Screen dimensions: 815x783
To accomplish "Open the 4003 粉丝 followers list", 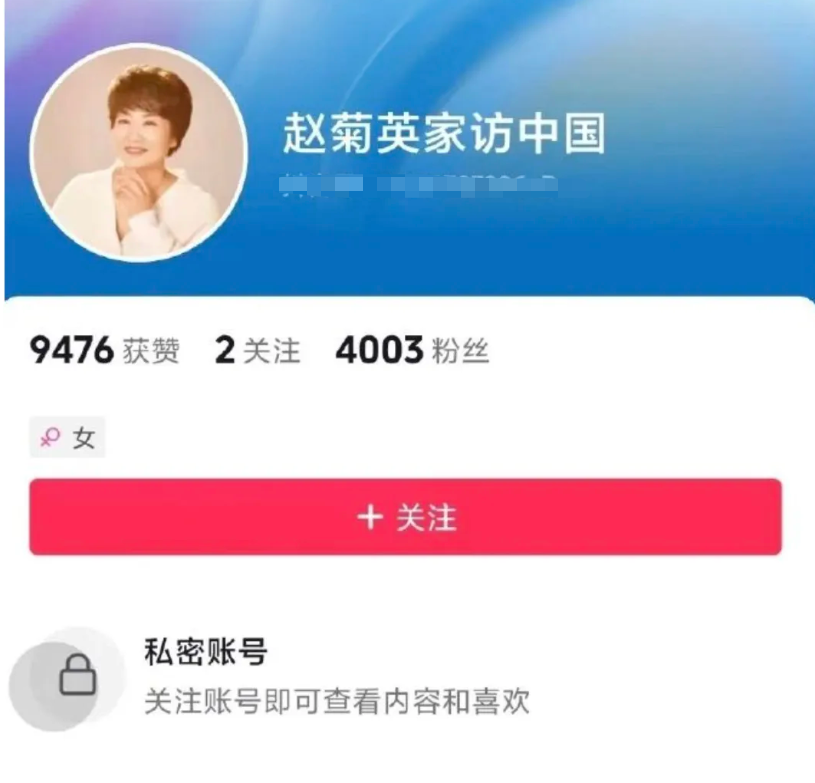I will tap(412, 351).
